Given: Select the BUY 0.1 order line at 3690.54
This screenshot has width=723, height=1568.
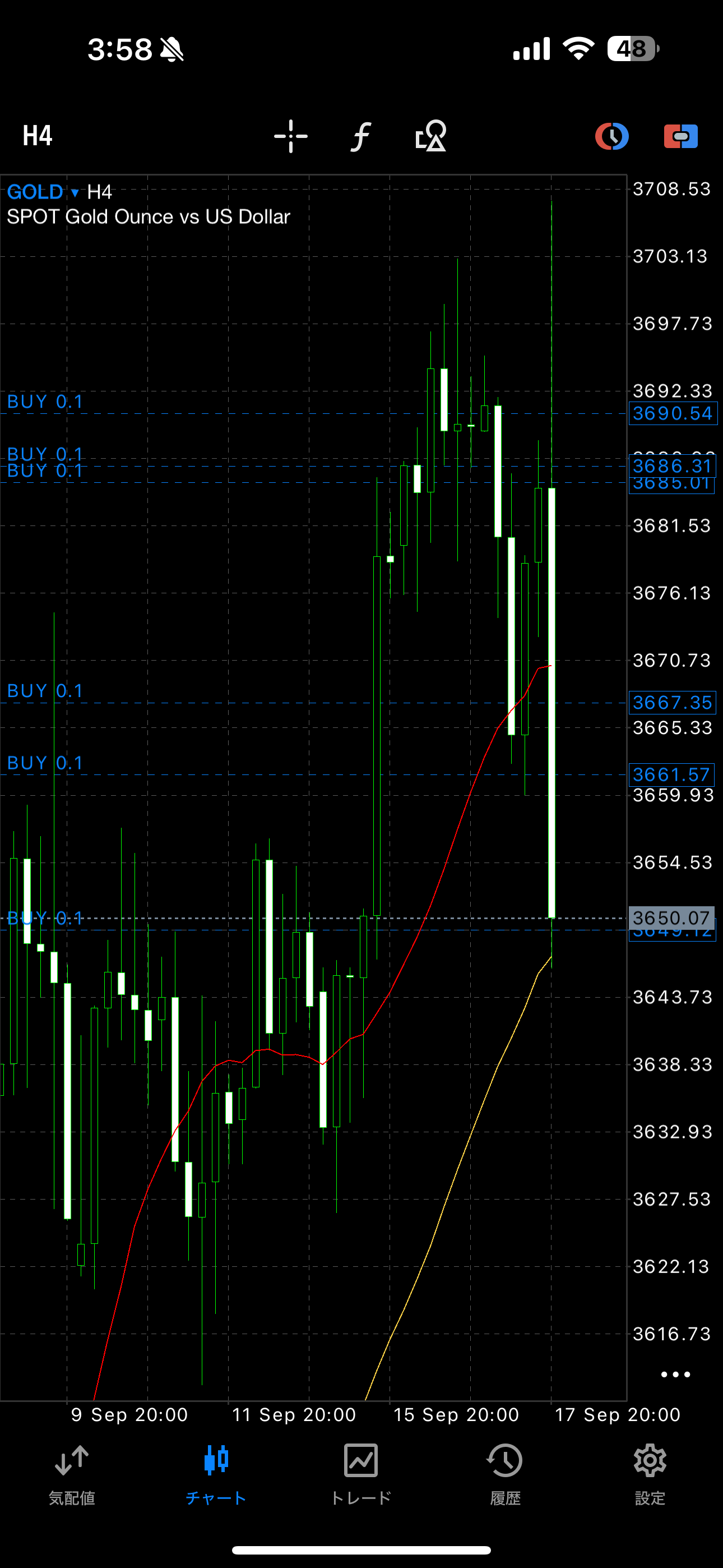Looking at the screenshot, I should point(45,402).
